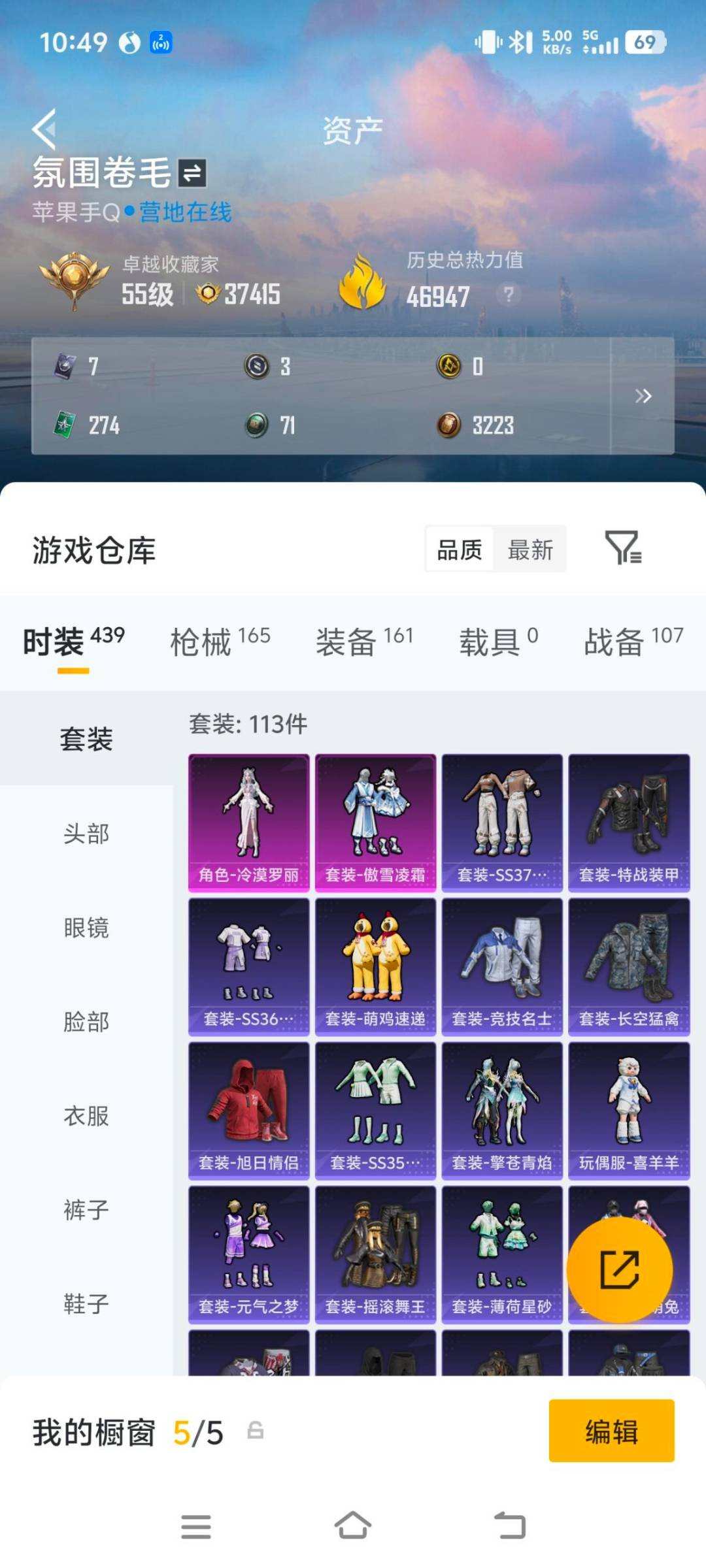Select the 衣服 category in sidebar

[x=86, y=1116]
